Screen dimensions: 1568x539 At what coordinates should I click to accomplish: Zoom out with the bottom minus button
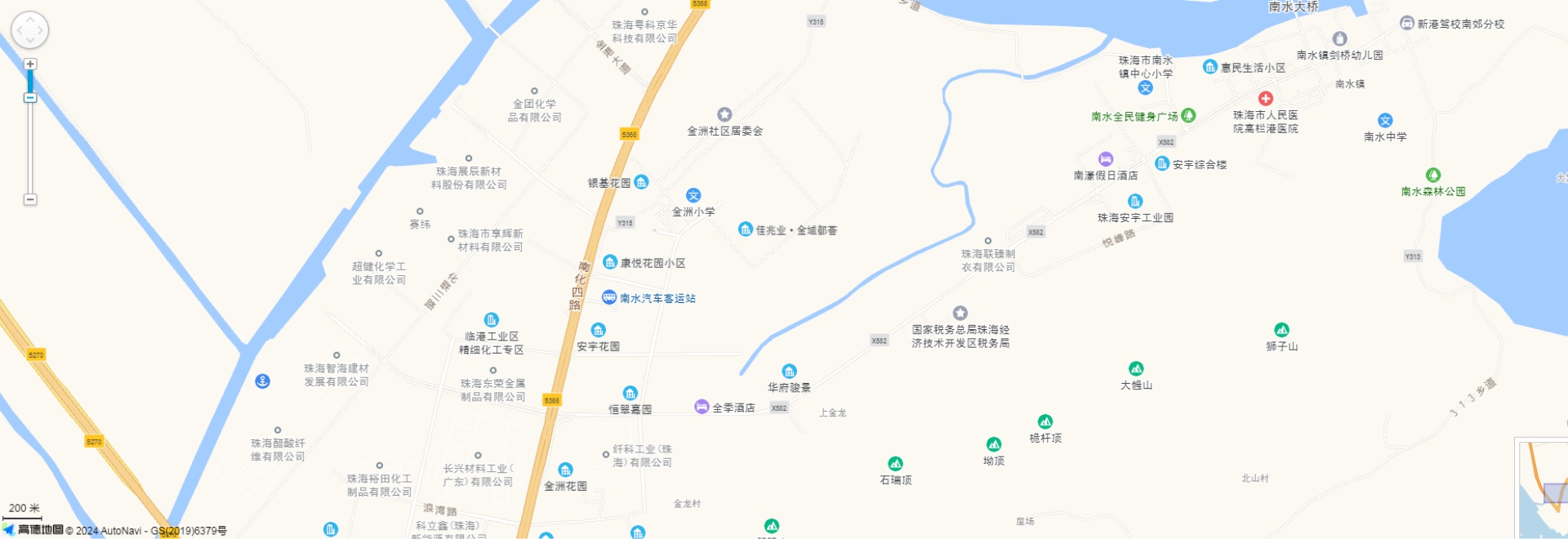click(x=30, y=199)
